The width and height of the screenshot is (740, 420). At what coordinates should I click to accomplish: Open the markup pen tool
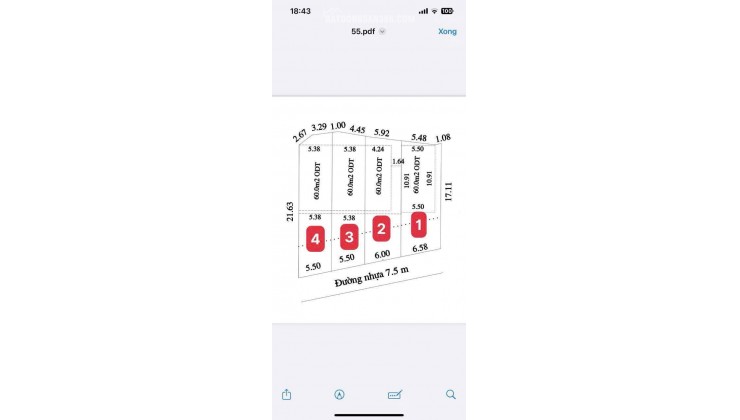click(x=341, y=395)
